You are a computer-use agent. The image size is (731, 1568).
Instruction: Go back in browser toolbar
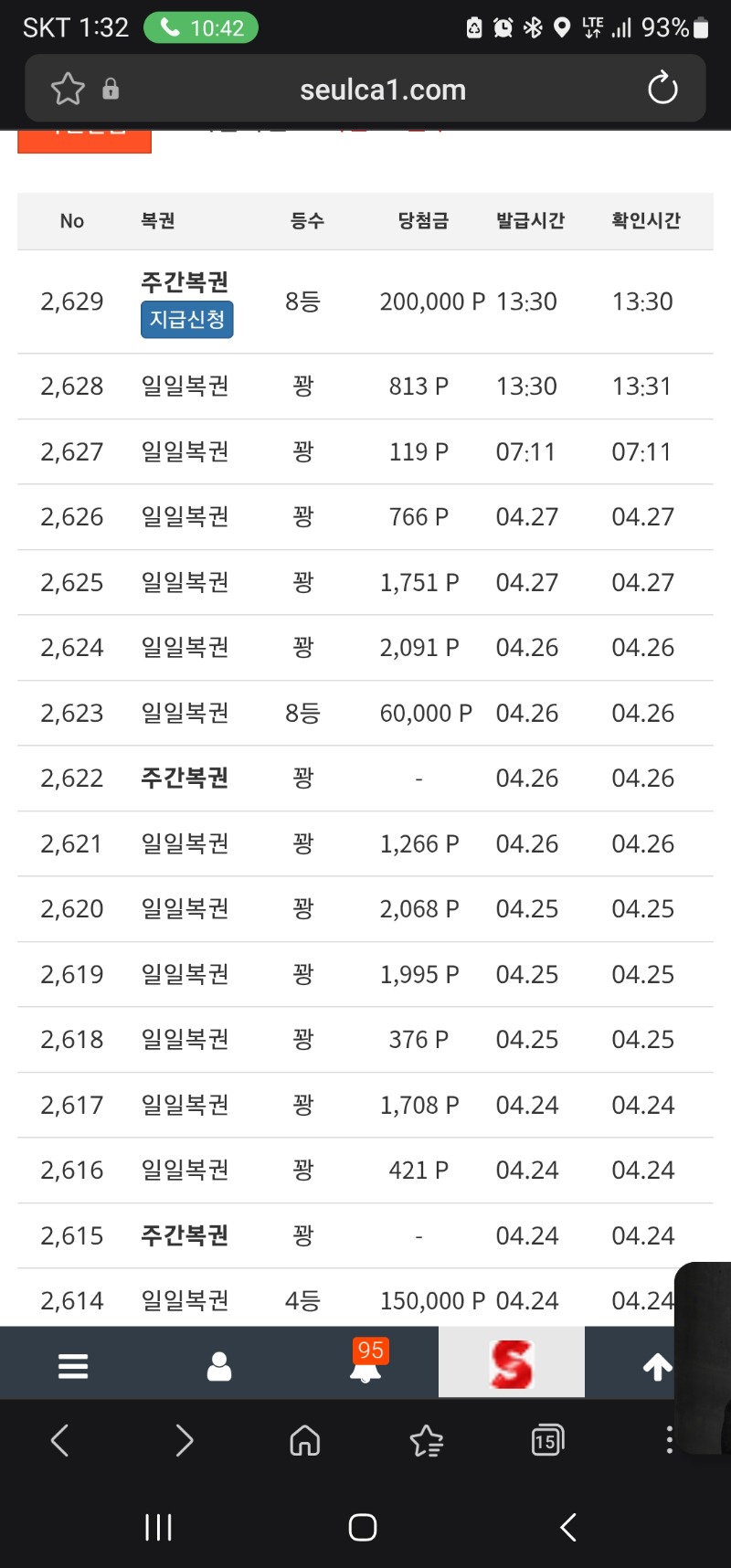click(x=60, y=1441)
